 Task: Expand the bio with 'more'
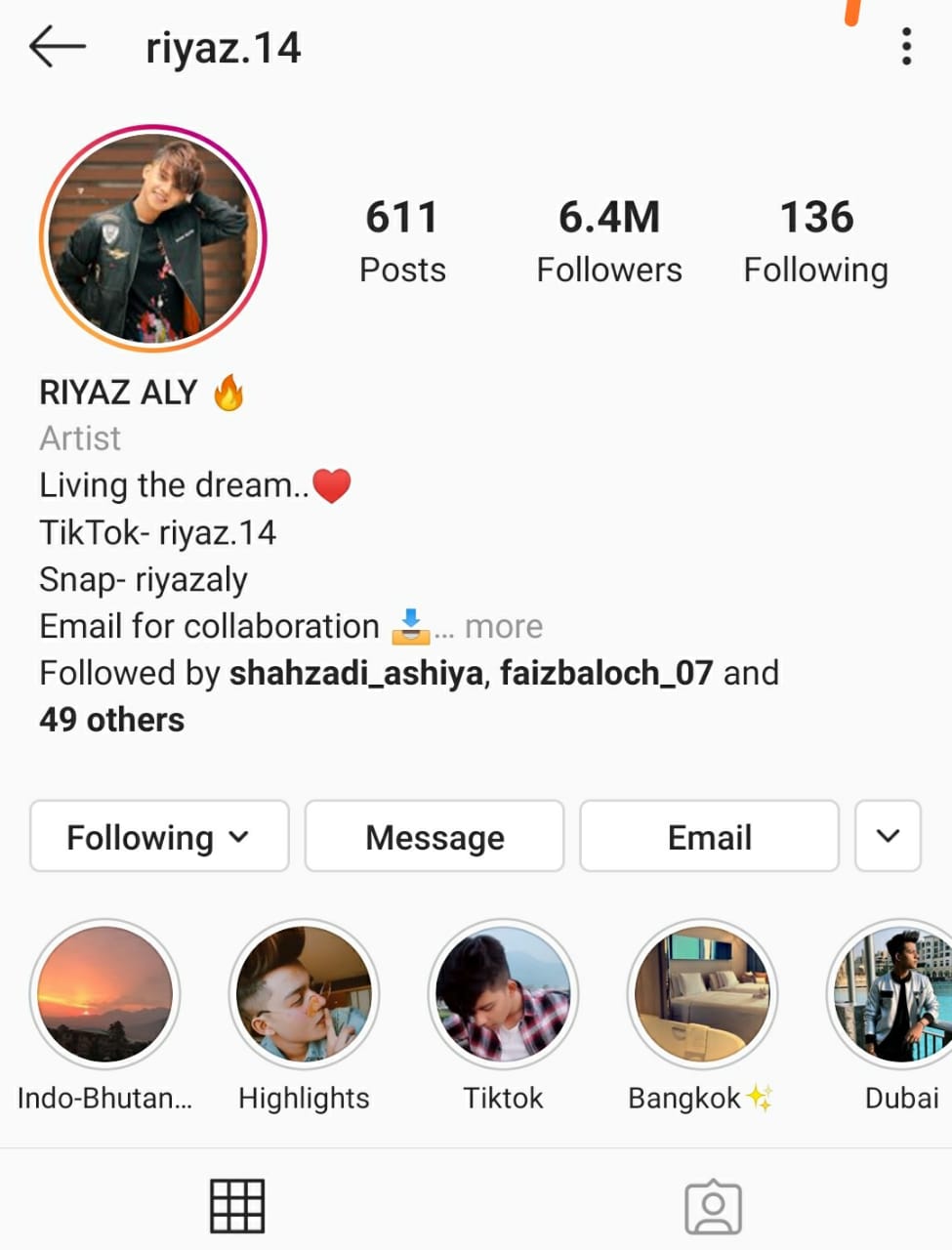tap(503, 626)
